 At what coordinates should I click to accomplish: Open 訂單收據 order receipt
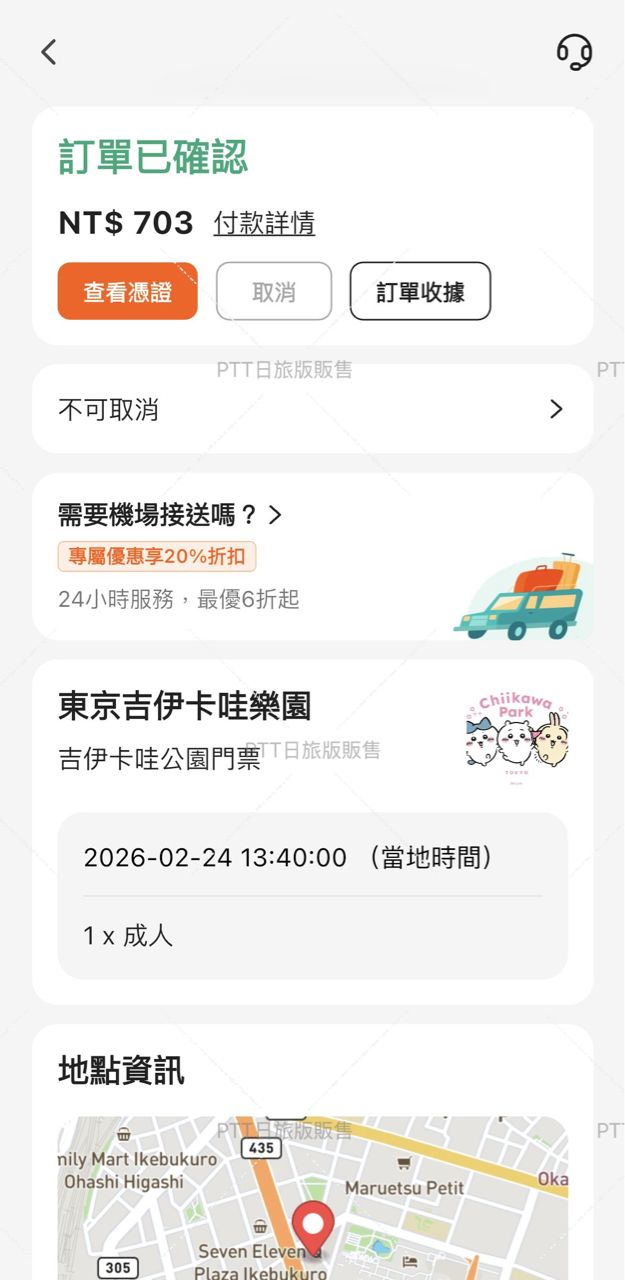420,291
